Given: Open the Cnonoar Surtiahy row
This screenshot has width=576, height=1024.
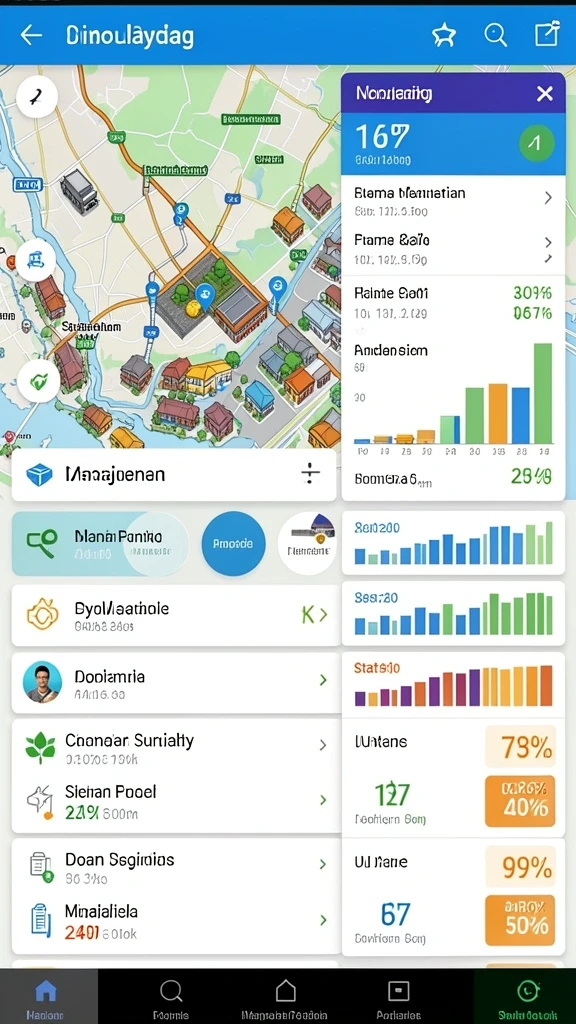Looking at the screenshot, I should click(x=174, y=748).
